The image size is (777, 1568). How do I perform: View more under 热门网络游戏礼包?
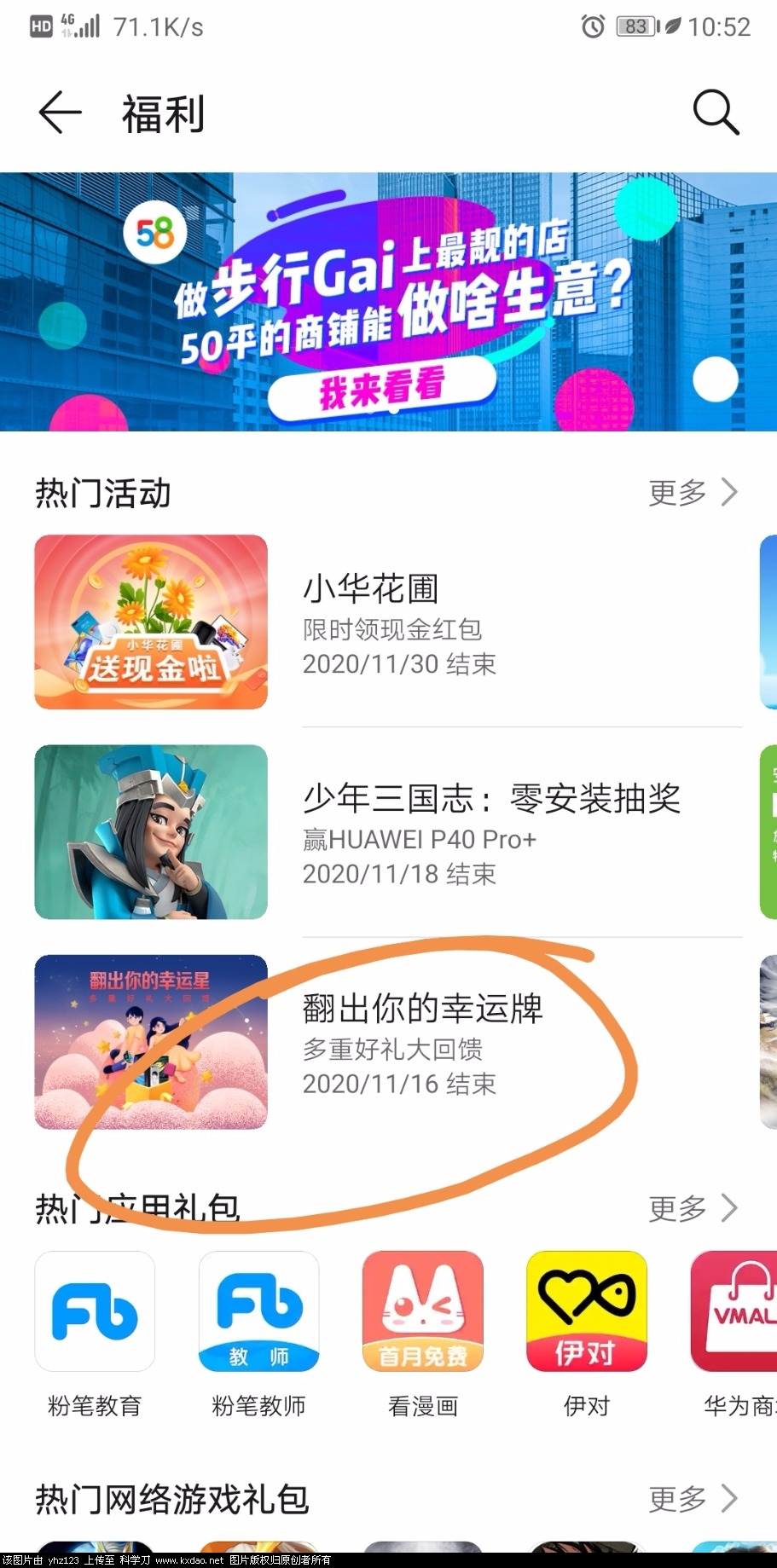692,1498
